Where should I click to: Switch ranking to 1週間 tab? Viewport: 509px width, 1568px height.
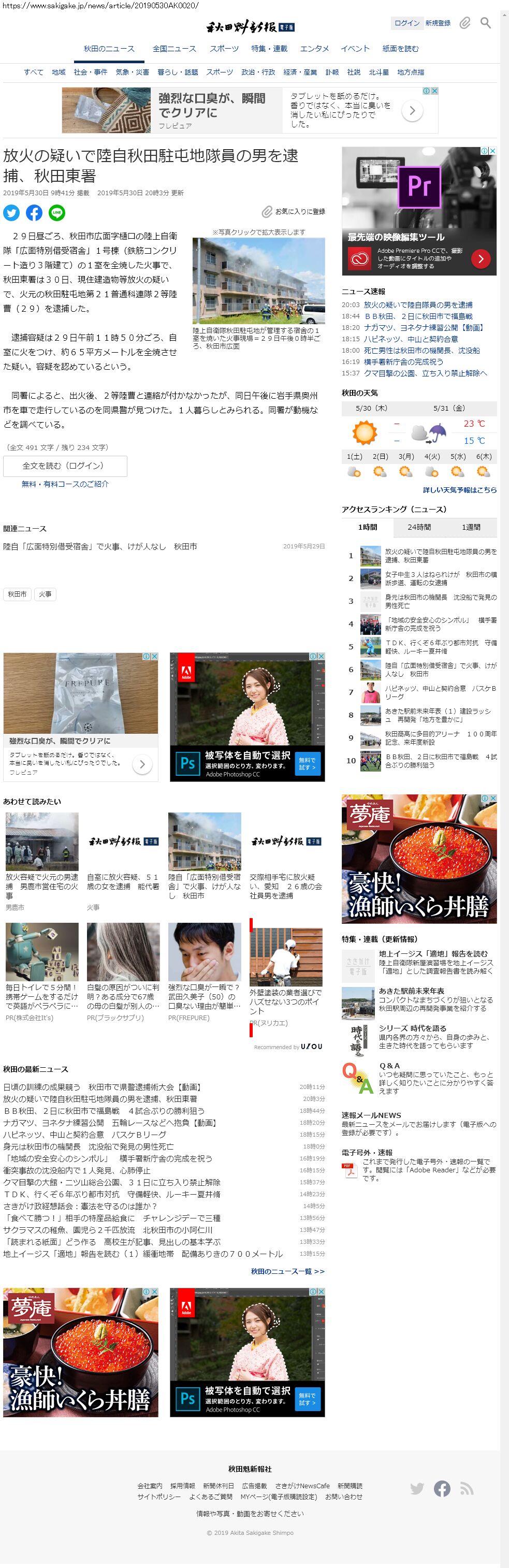(471, 527)
